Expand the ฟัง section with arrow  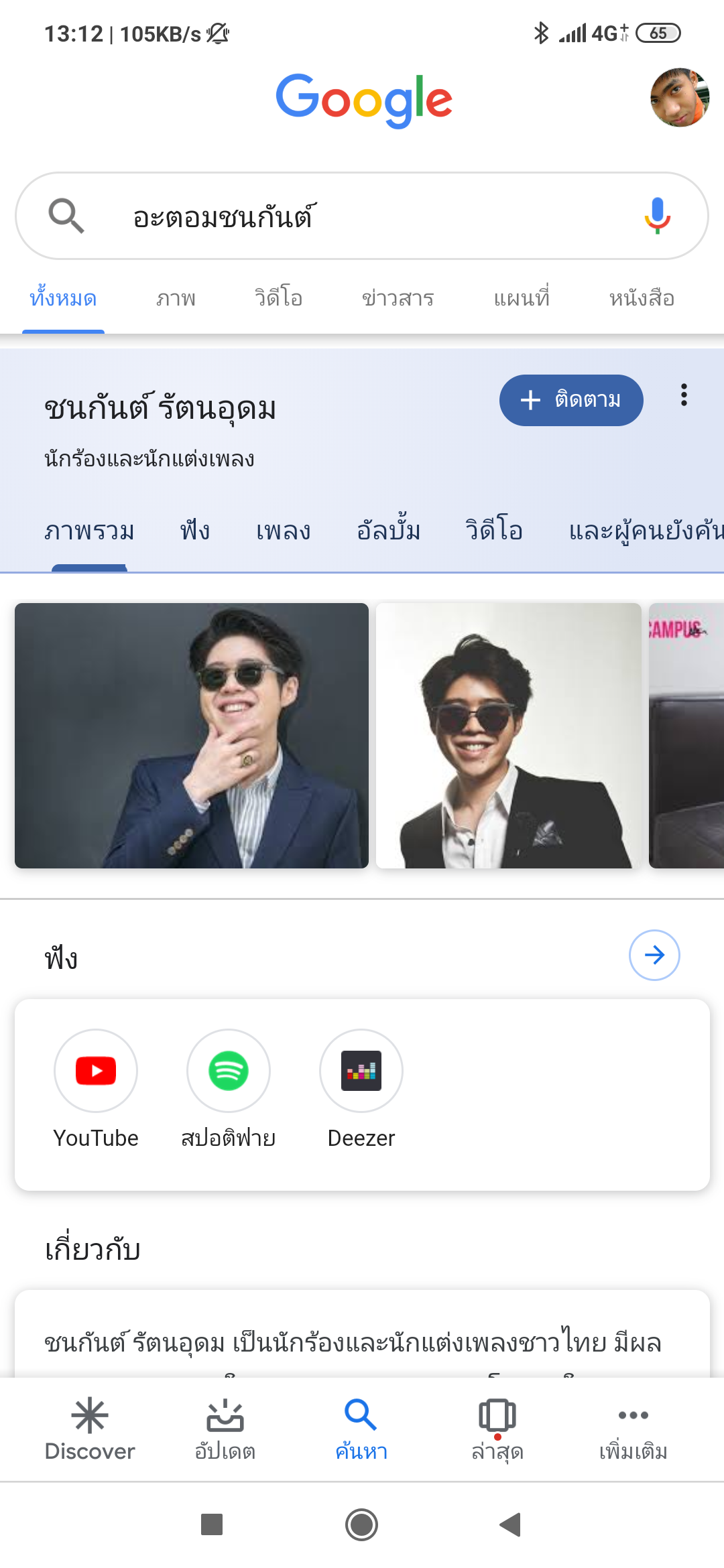654,955
